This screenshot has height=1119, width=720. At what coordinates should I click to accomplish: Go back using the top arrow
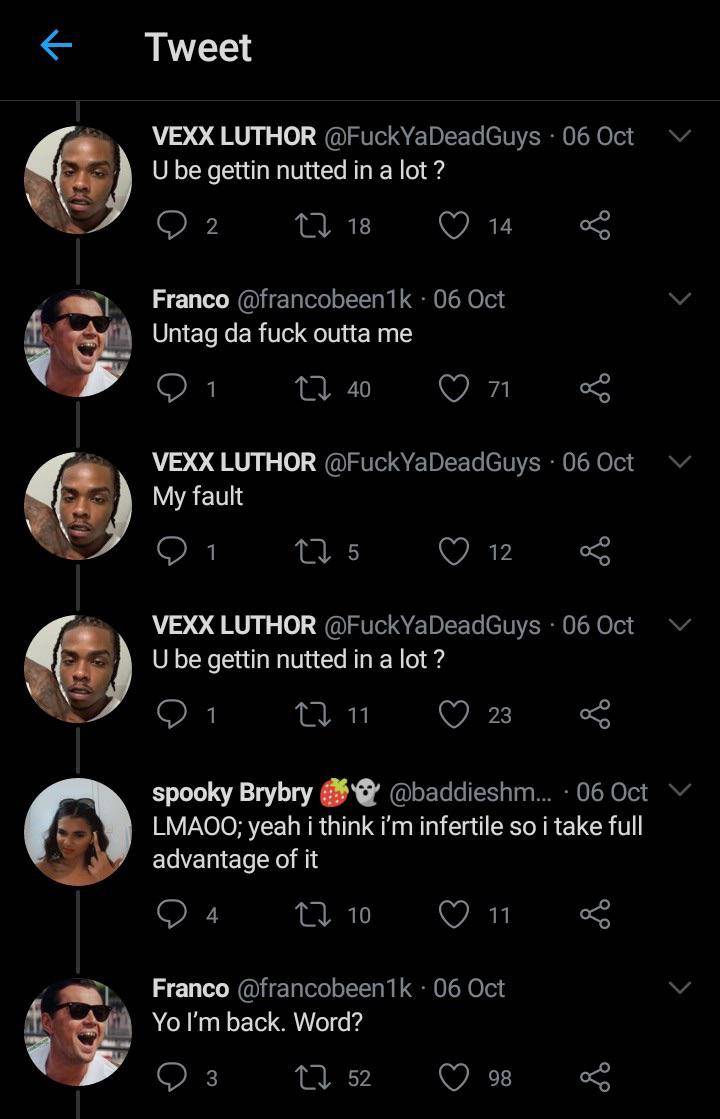point(56,46)
